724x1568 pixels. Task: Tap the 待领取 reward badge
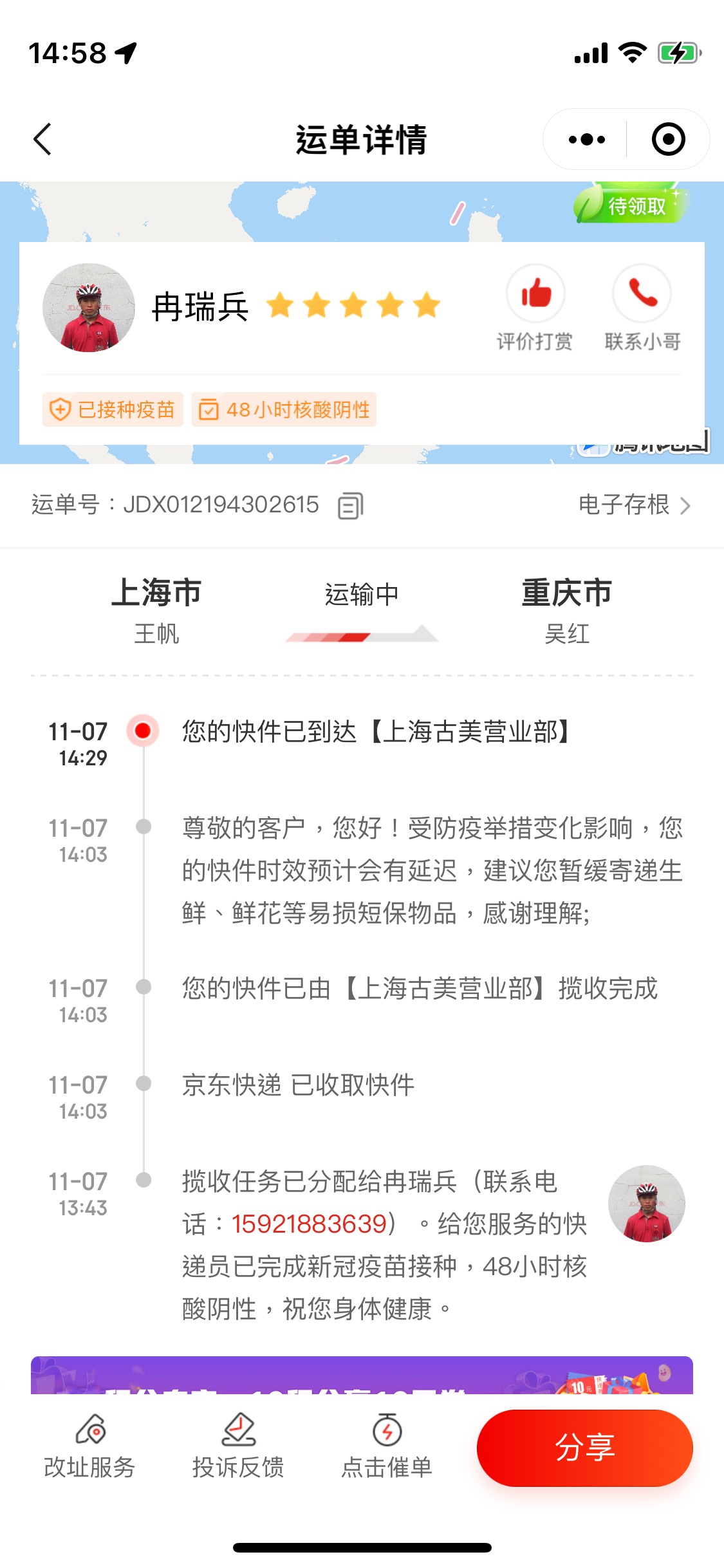click(x=631, y=205)
